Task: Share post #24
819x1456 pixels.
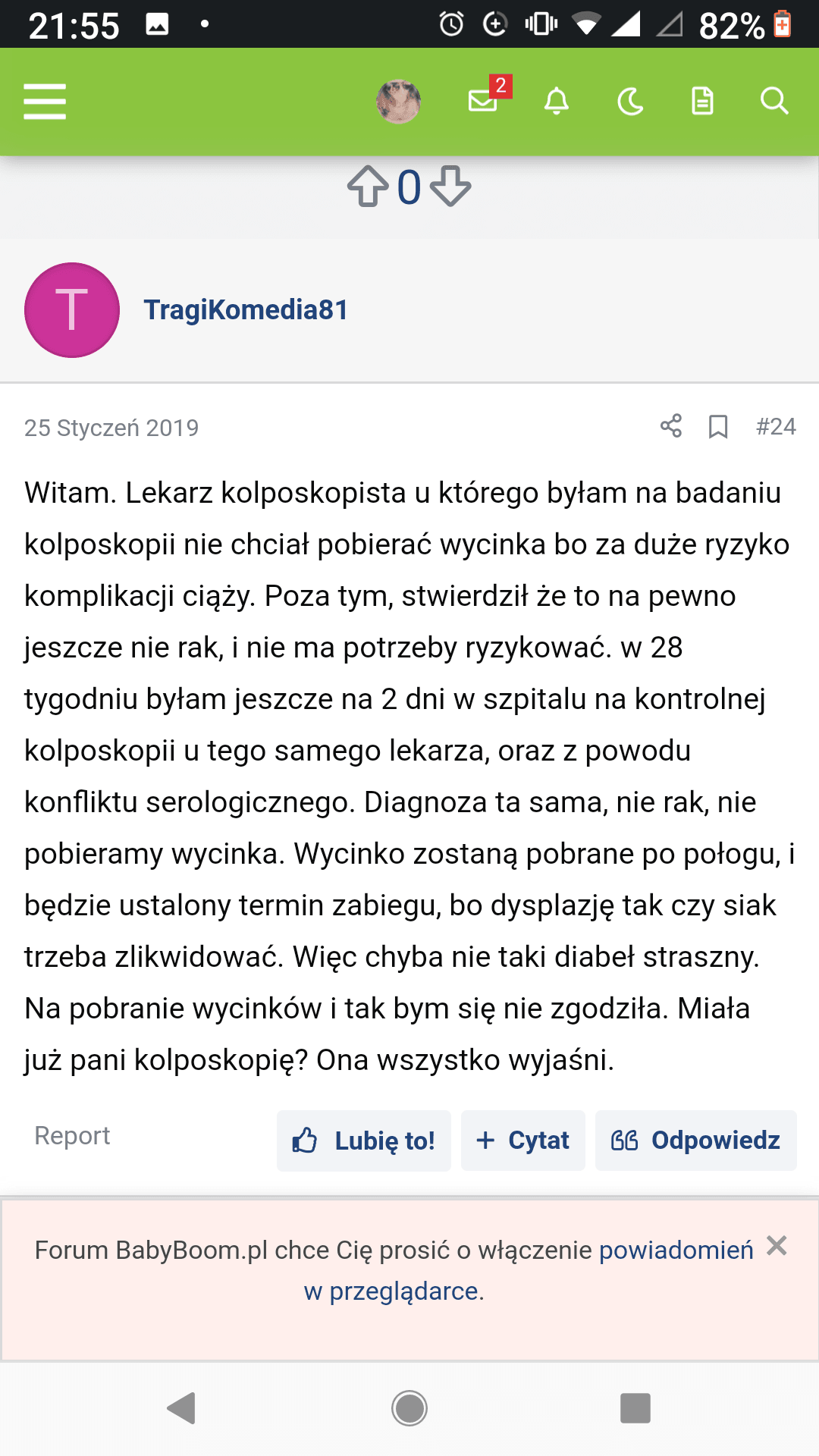Action: pyautogui.click(x=671, y=426)
